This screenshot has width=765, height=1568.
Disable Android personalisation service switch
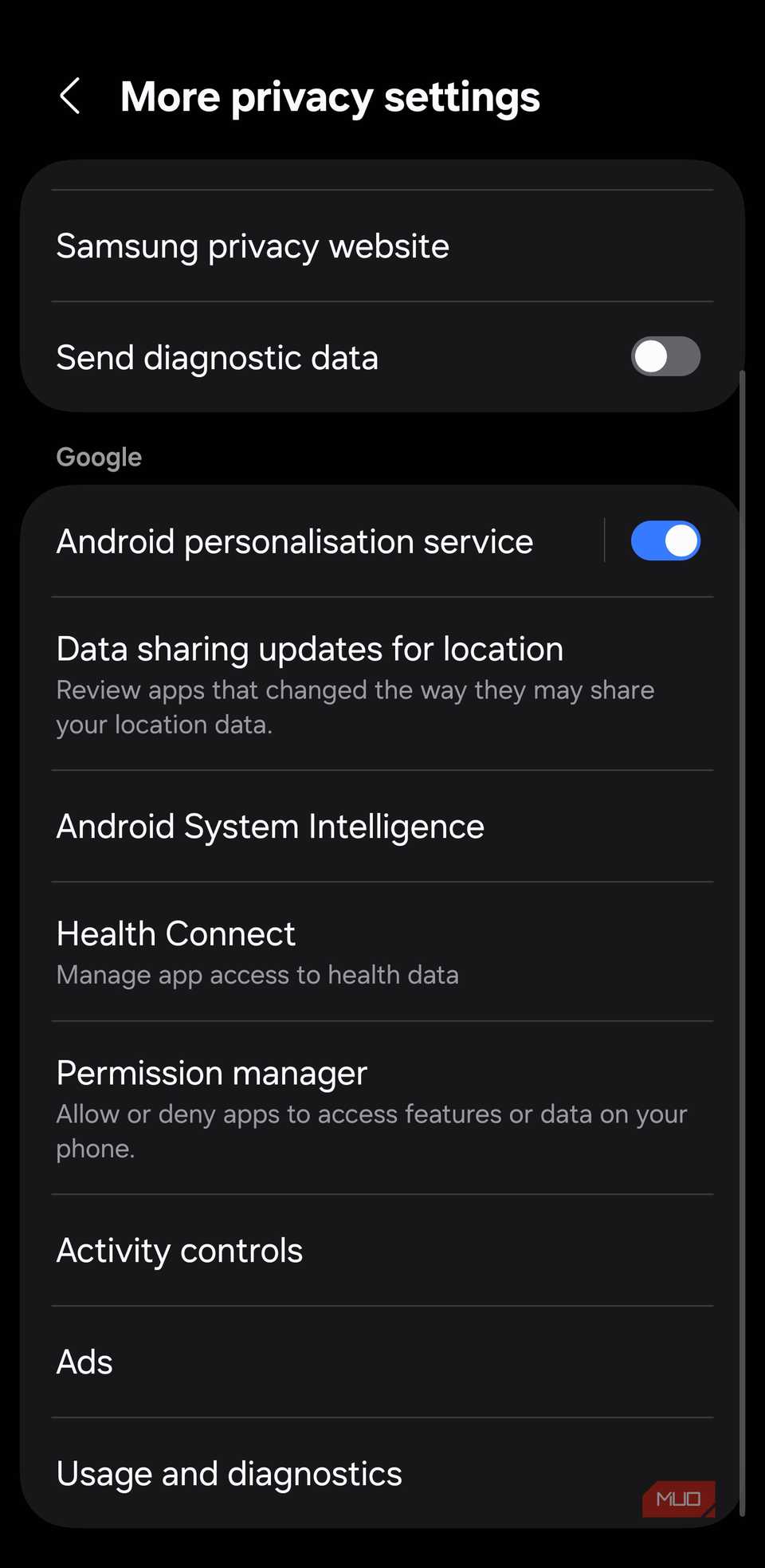665,541
